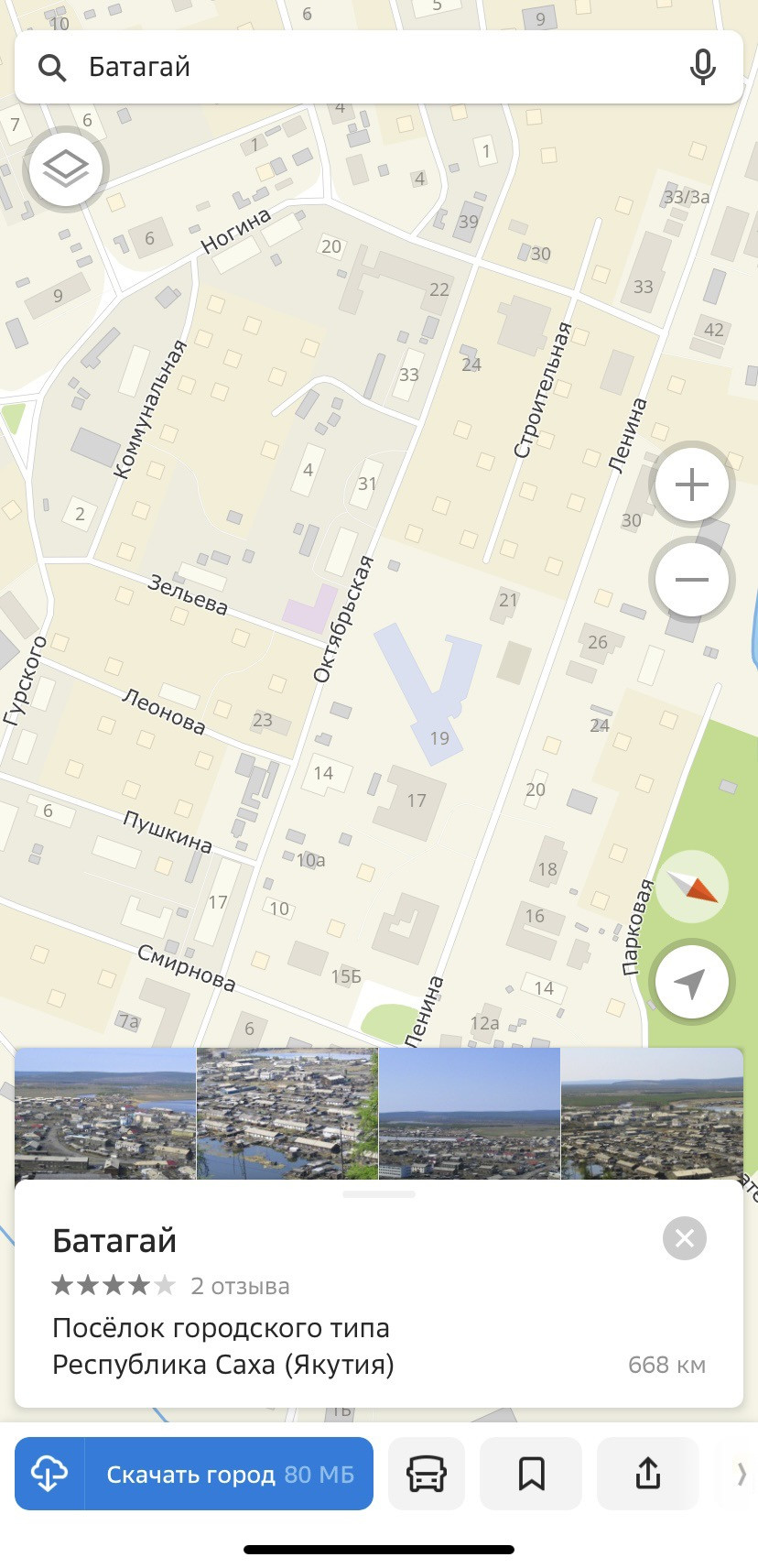Tap Скачать город 80 МБ
This screenshot has width=758, height=1568.
[x=194, y=1474]
